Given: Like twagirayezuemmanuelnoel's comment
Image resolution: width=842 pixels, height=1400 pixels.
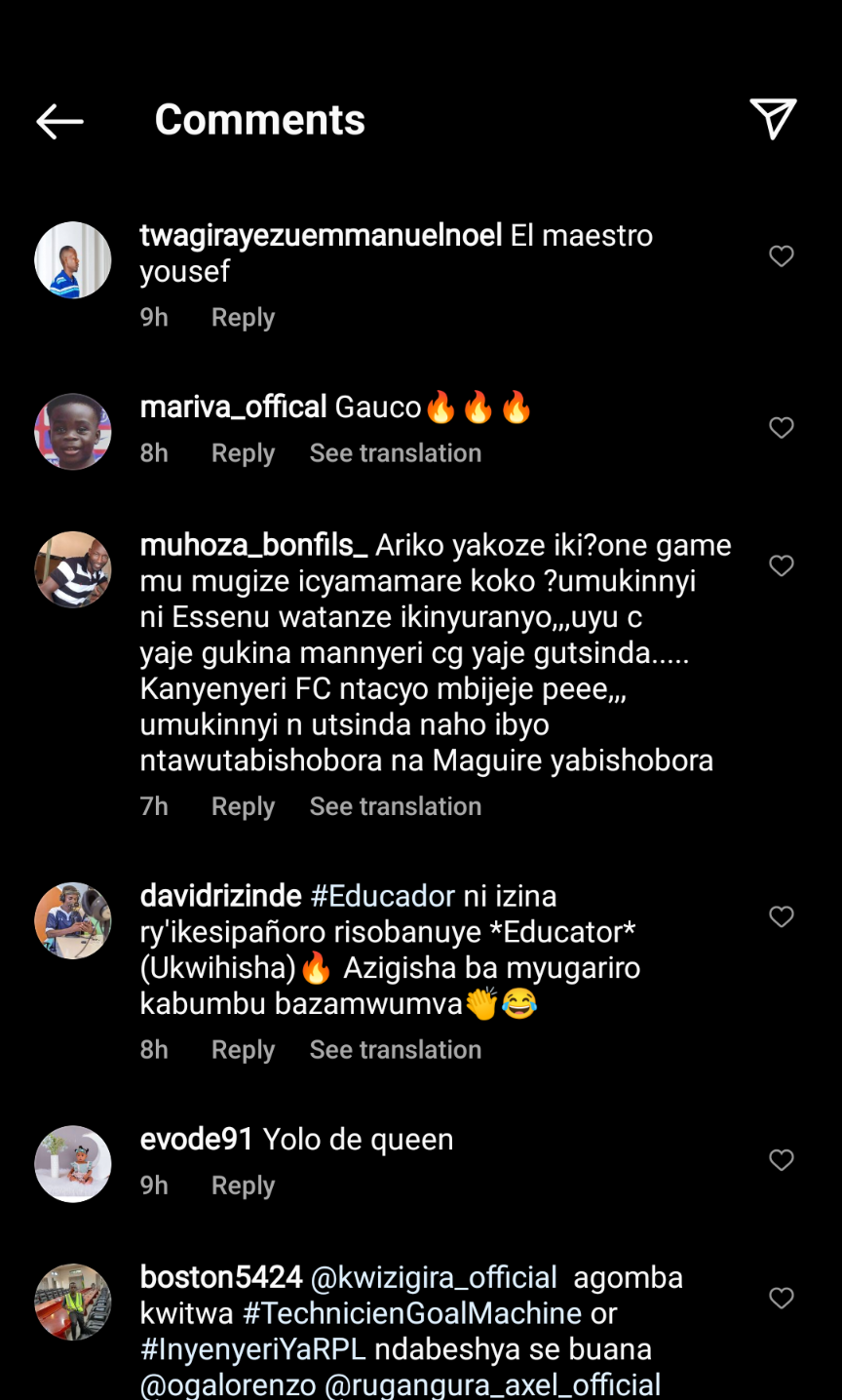Looking at the screenshot, I should (782, 255).
